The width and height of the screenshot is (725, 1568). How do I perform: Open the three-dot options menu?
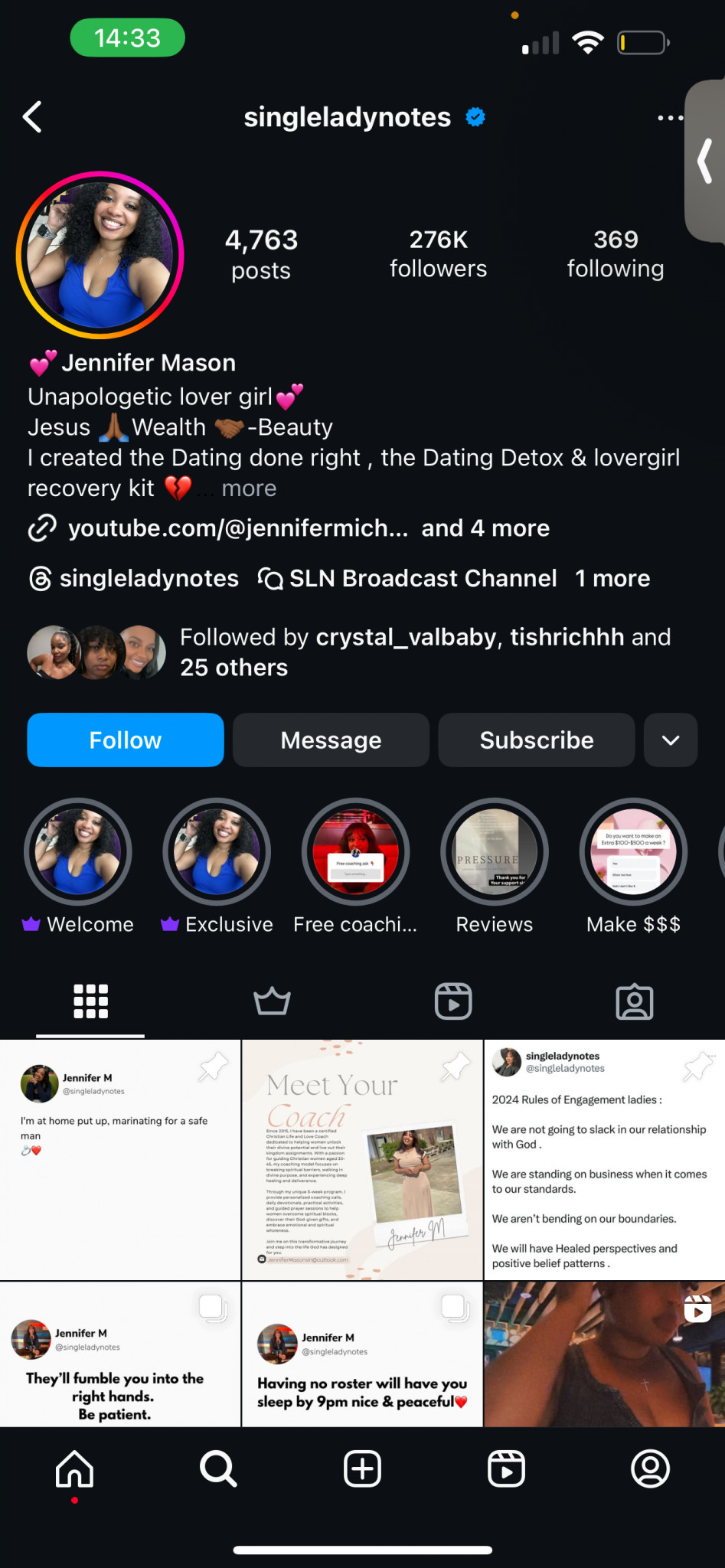pos(670,118)
